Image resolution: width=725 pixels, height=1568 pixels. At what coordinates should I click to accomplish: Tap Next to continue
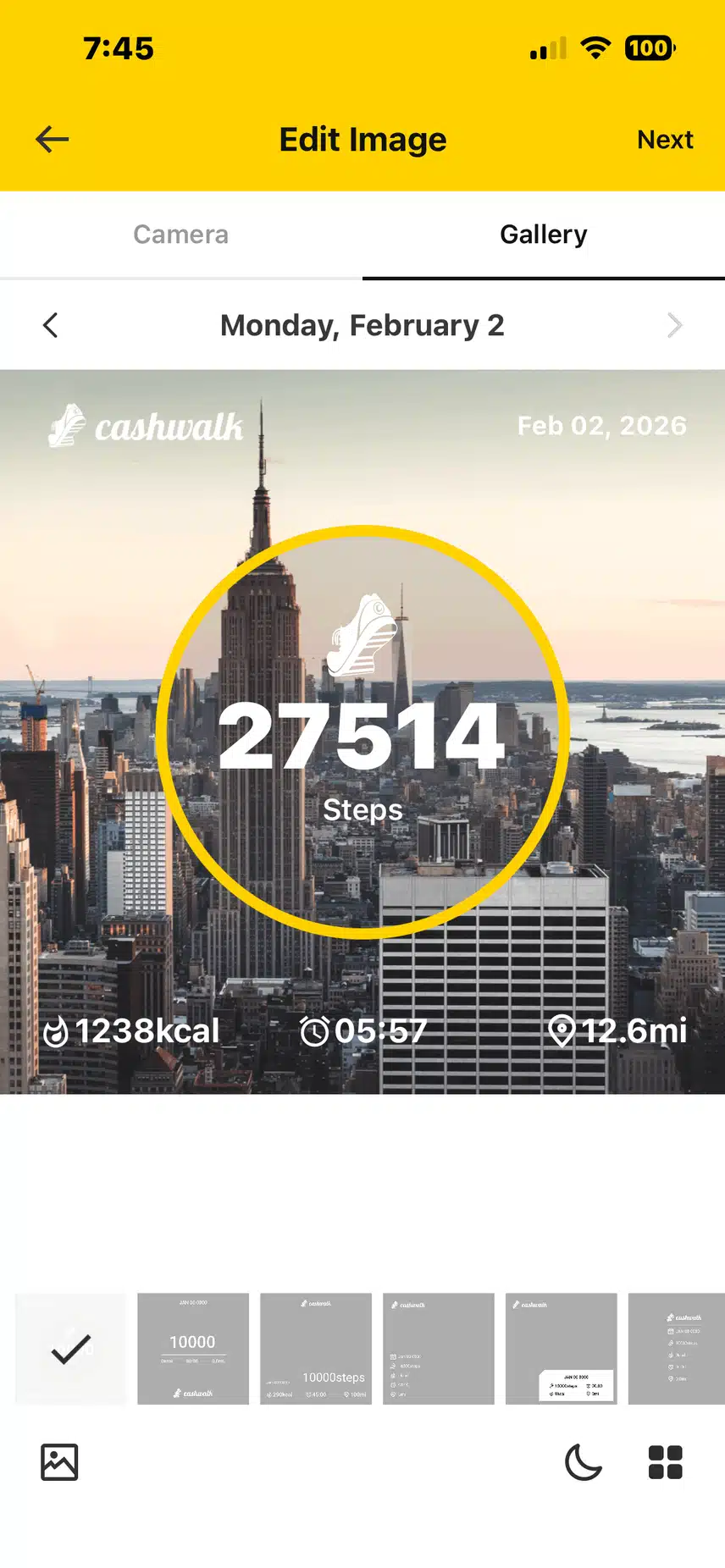point(665,140)
